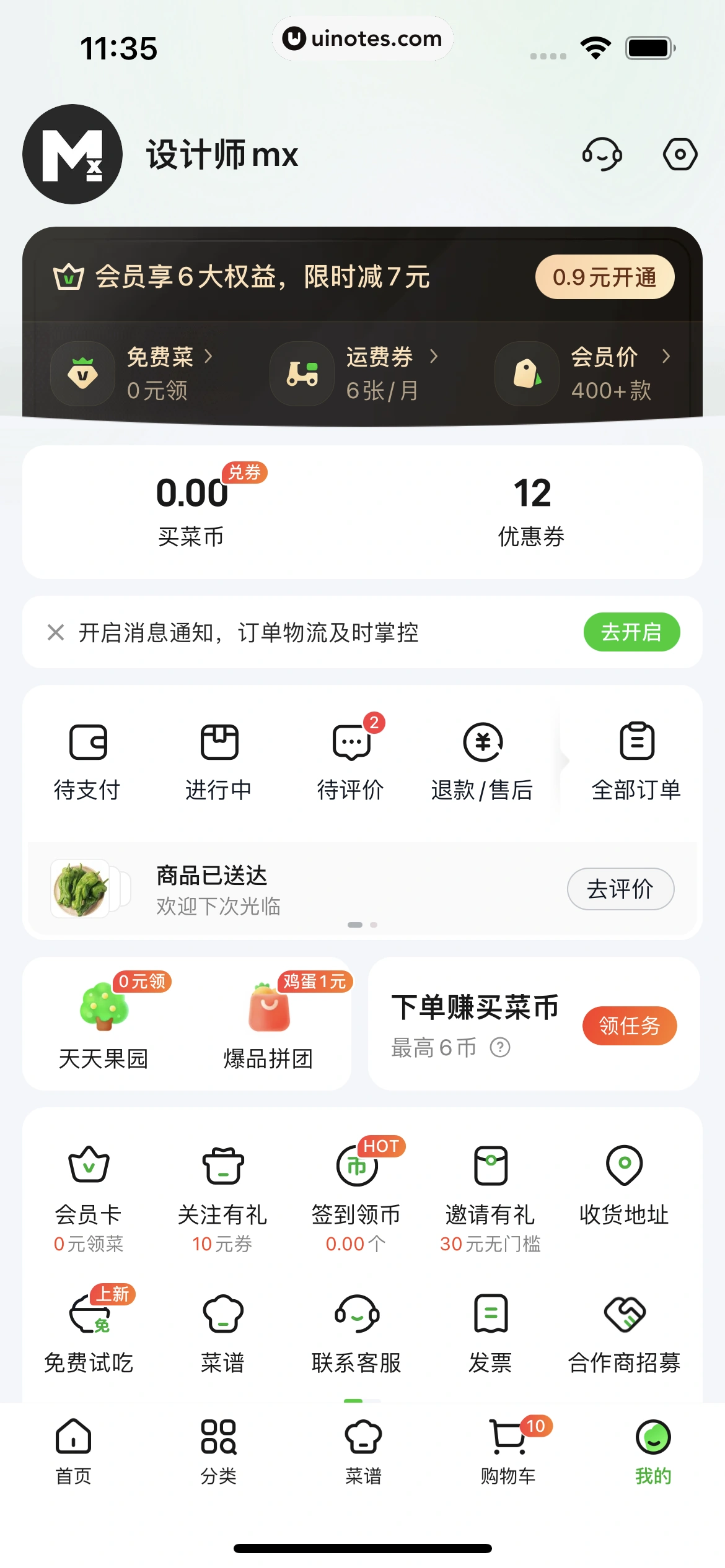Dismiss the notification prompt banner

pyautogui.click(x=56, y=632)
